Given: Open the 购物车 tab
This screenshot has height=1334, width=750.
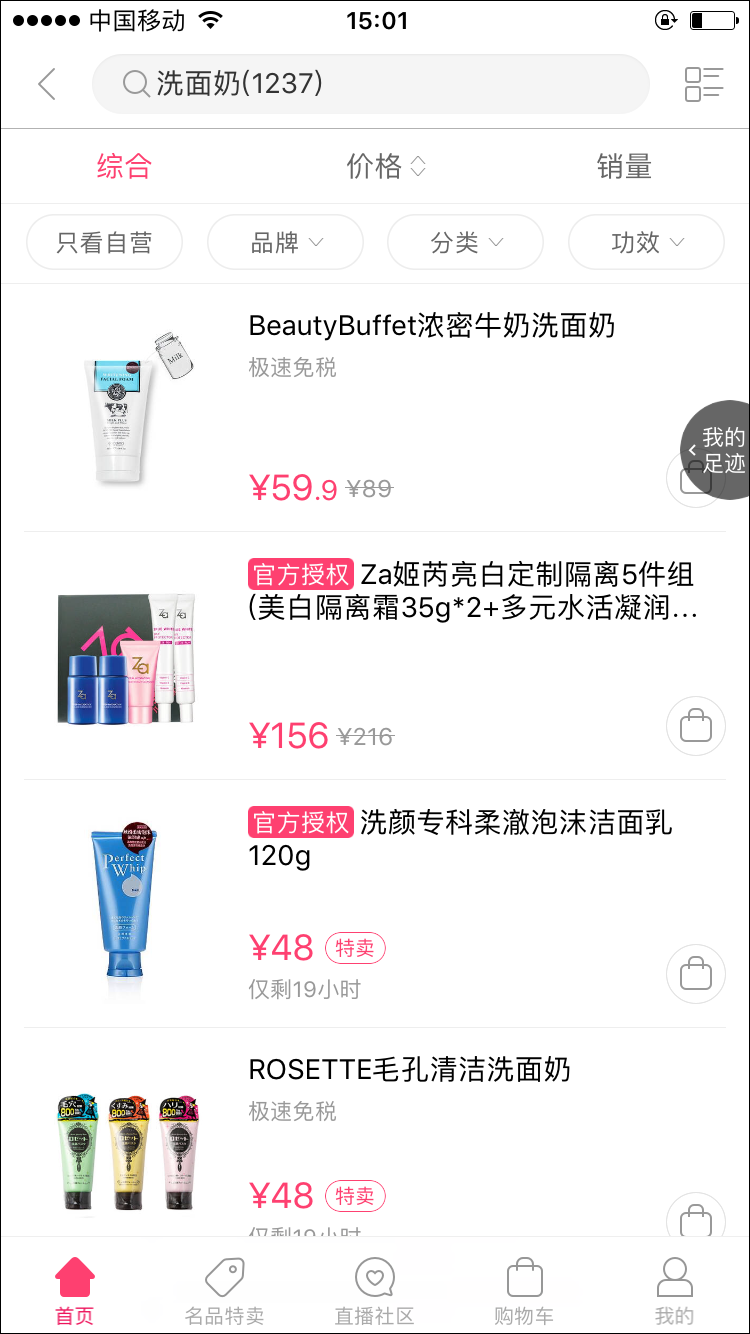Looking at the screenshot, I should (524, 1290).
